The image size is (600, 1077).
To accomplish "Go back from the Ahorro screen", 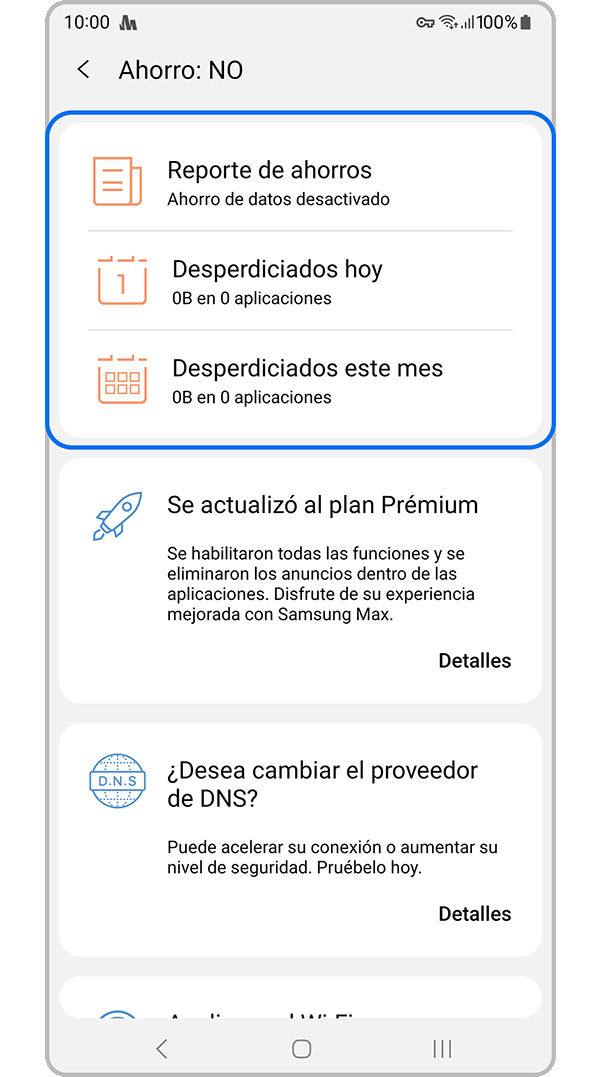I will tap(84, 70).
